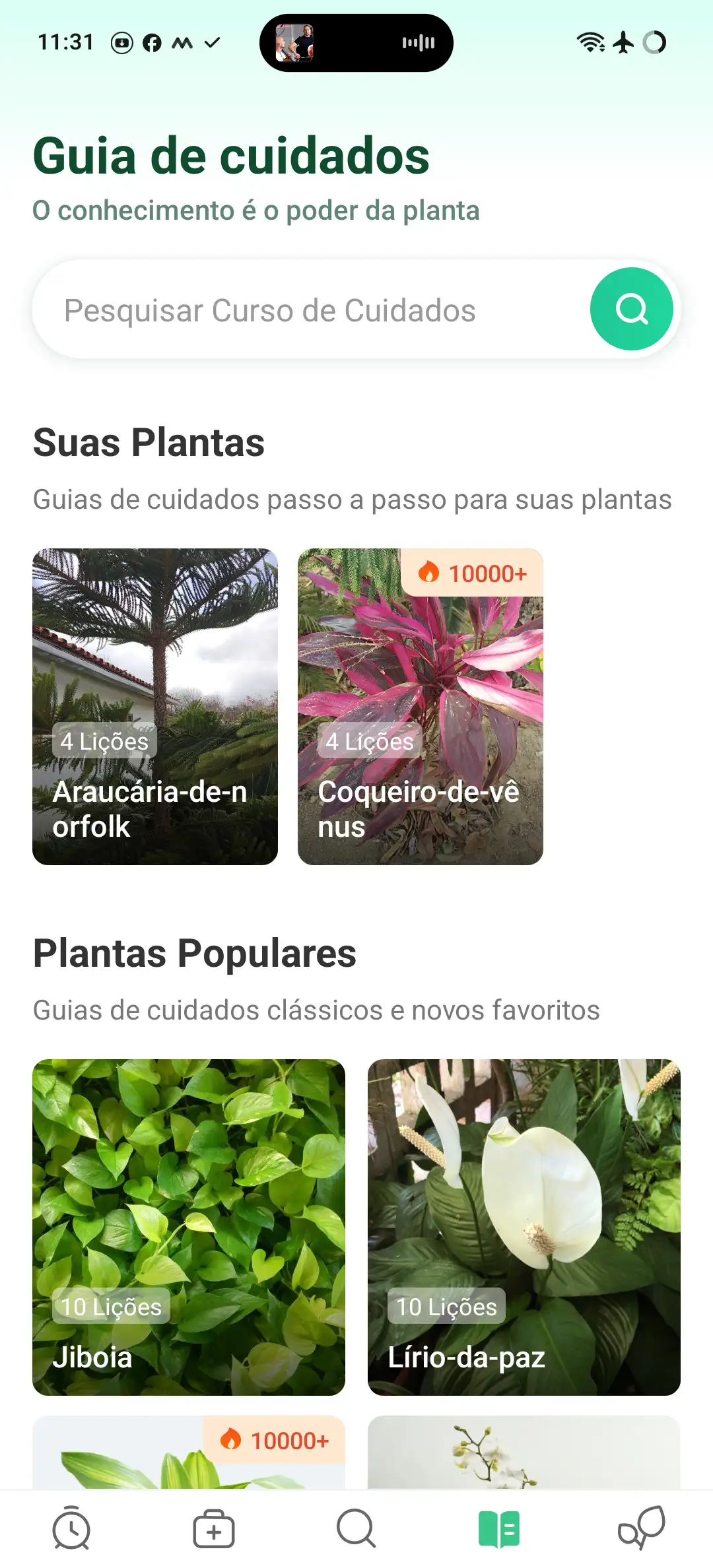The height and width of the screenshot is (1568, 713).
Task: Go to the search magnifier tab
Action: coord(356,1528)
